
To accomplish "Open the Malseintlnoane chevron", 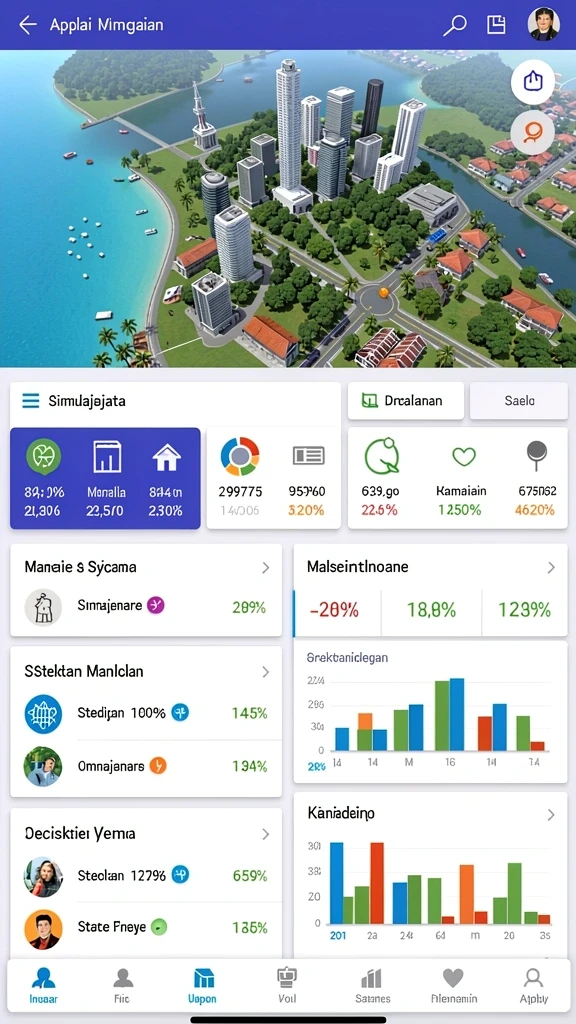I will click(551, 568).
